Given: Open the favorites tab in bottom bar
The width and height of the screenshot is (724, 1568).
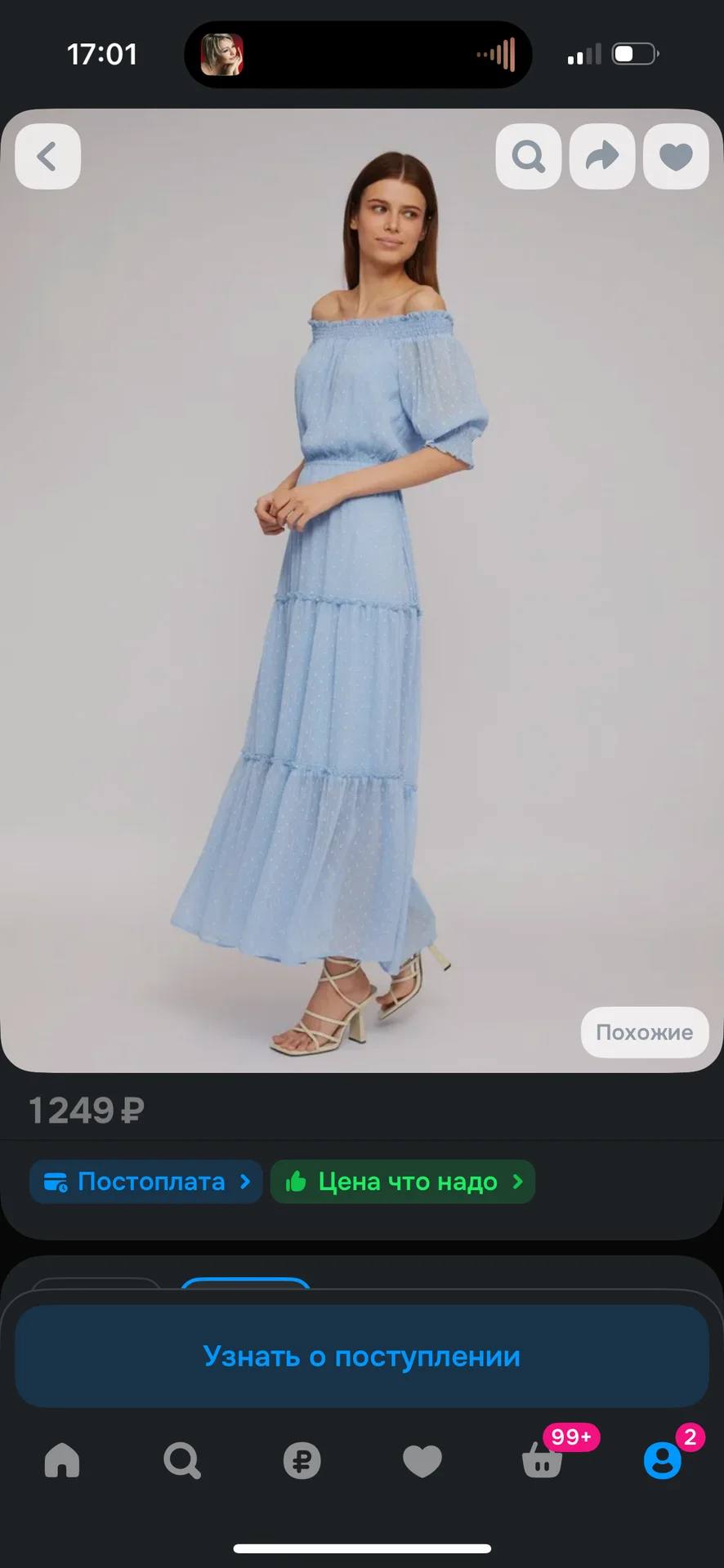Looking at the screenshot, I should (x=422, y=1460).
